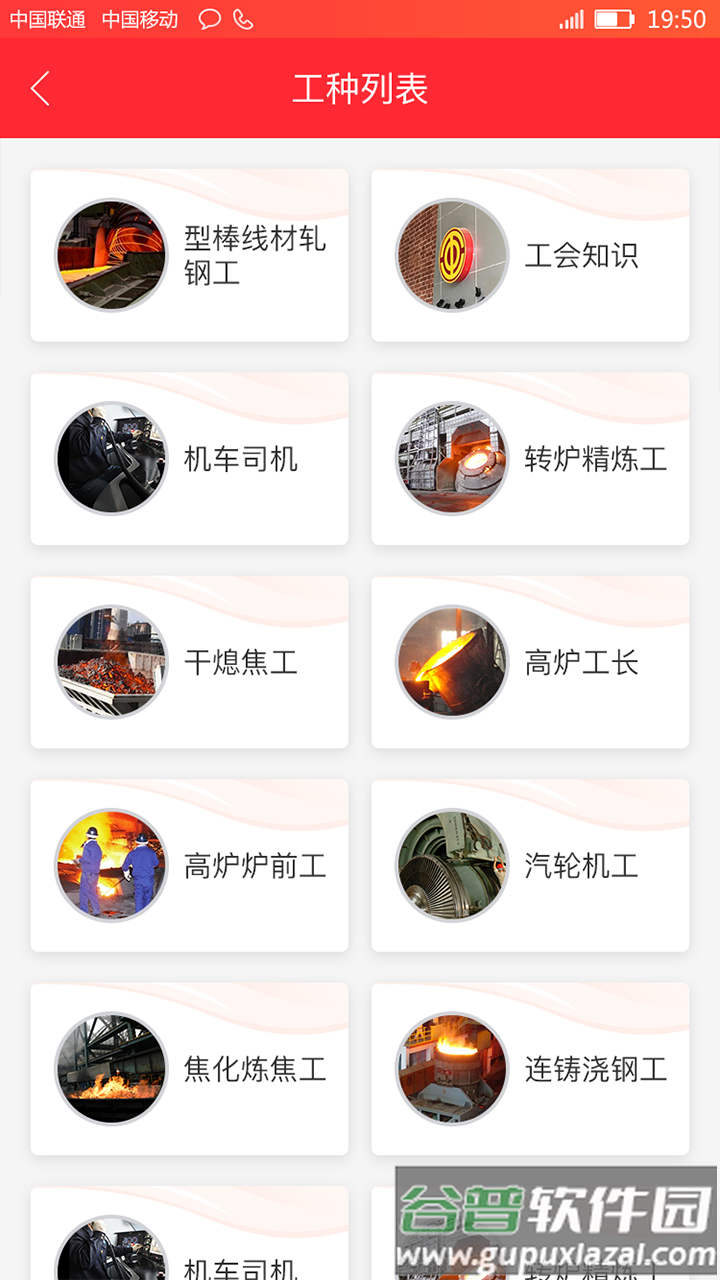Tap the molten steel photo for 高炉工长
The image size is (720, 1280).
[x=450, y=662]
